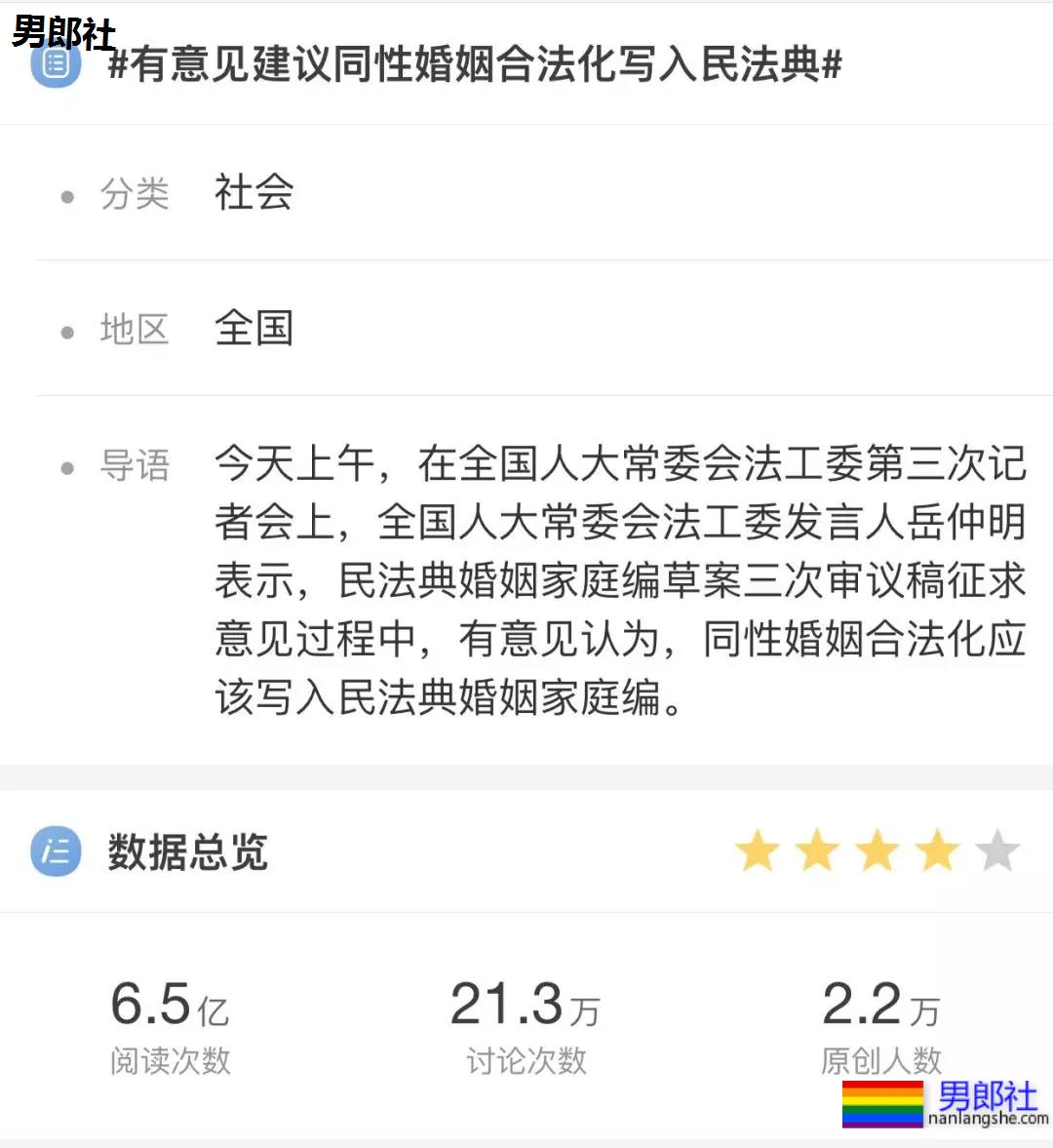Click the gray unfilled fifth star
This screenshot has height=1148, width=1053.
[997, 851]
